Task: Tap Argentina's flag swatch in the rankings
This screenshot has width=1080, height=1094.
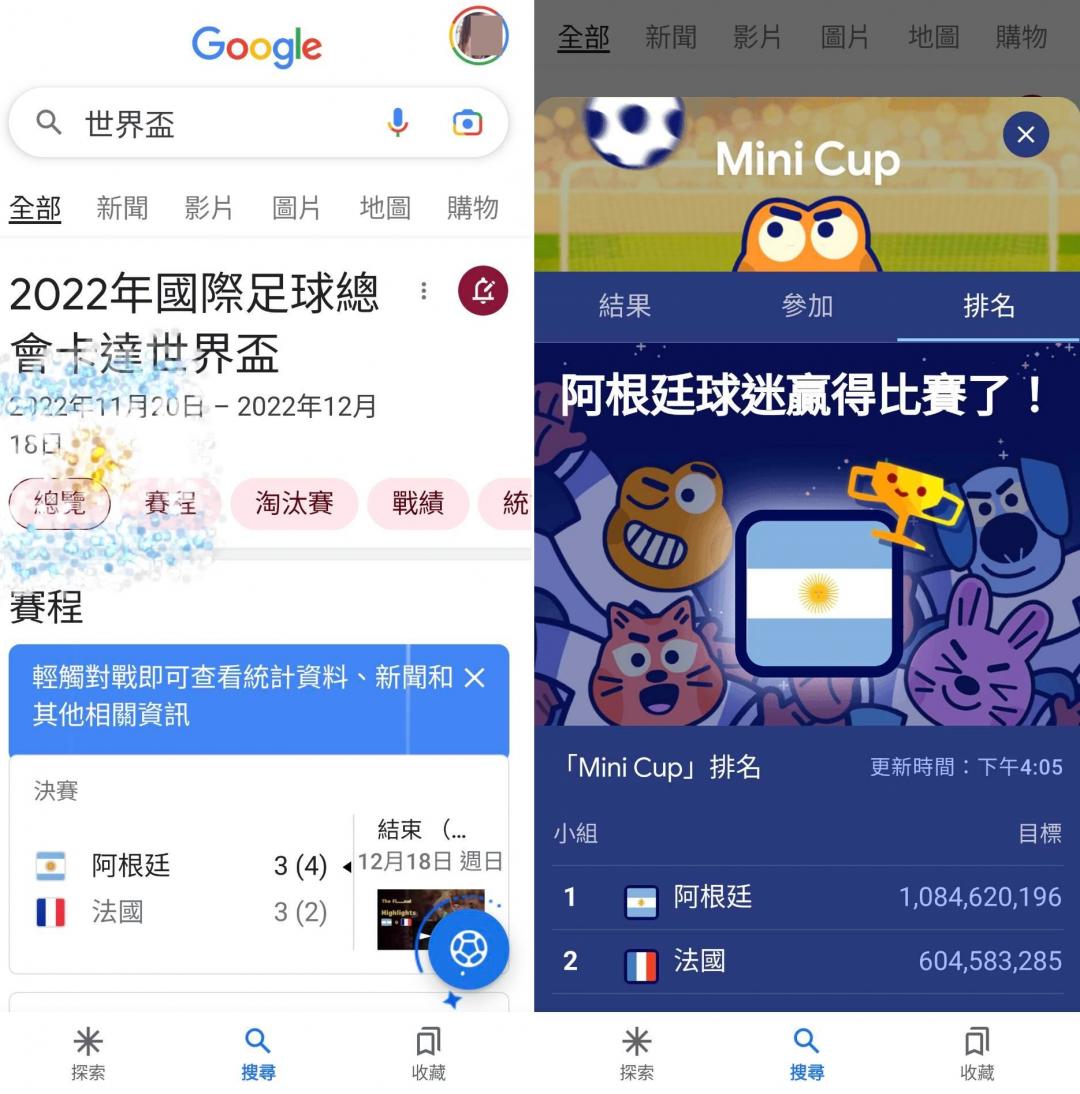Action: (x=641, y=898)
